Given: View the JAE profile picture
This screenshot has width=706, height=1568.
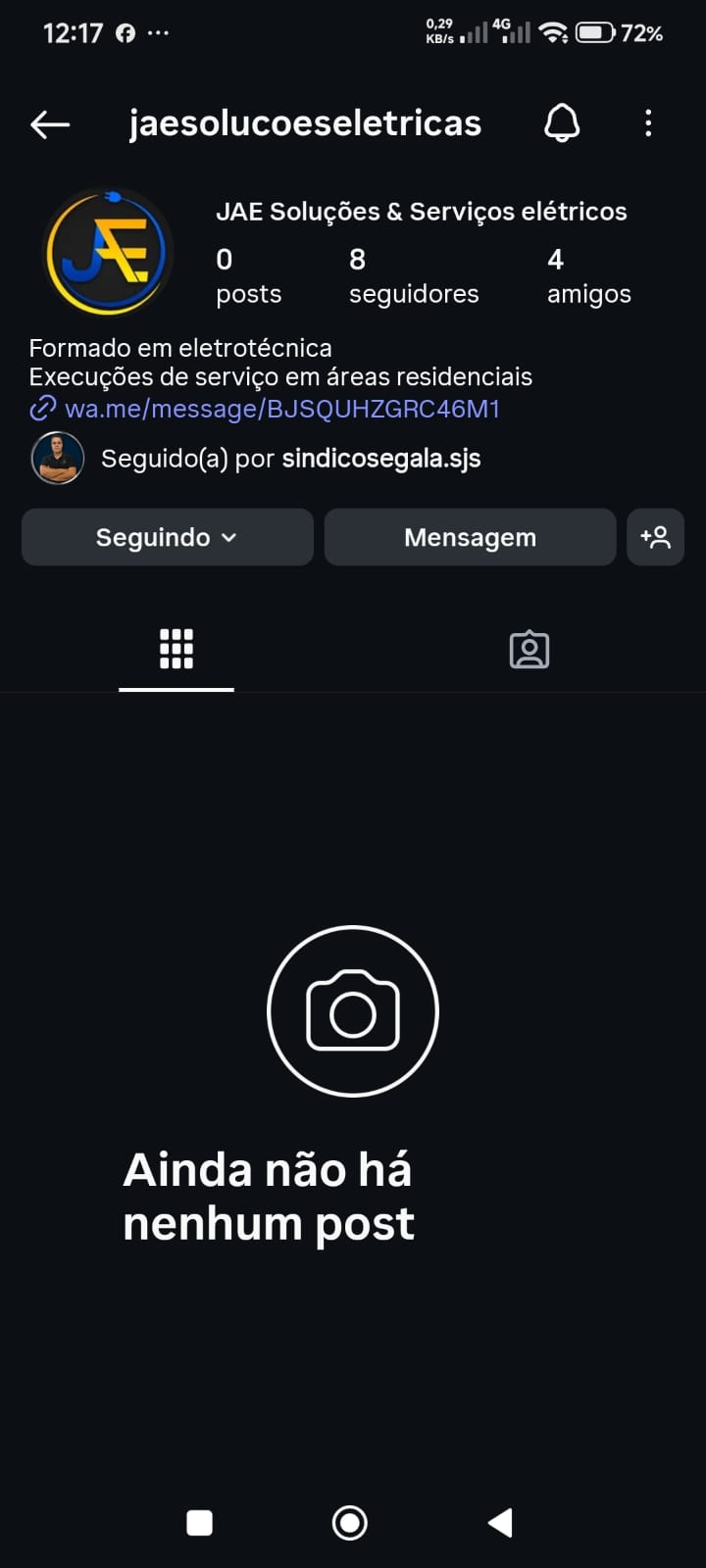Looking at the screenshot, I should (x=108, y=253).
